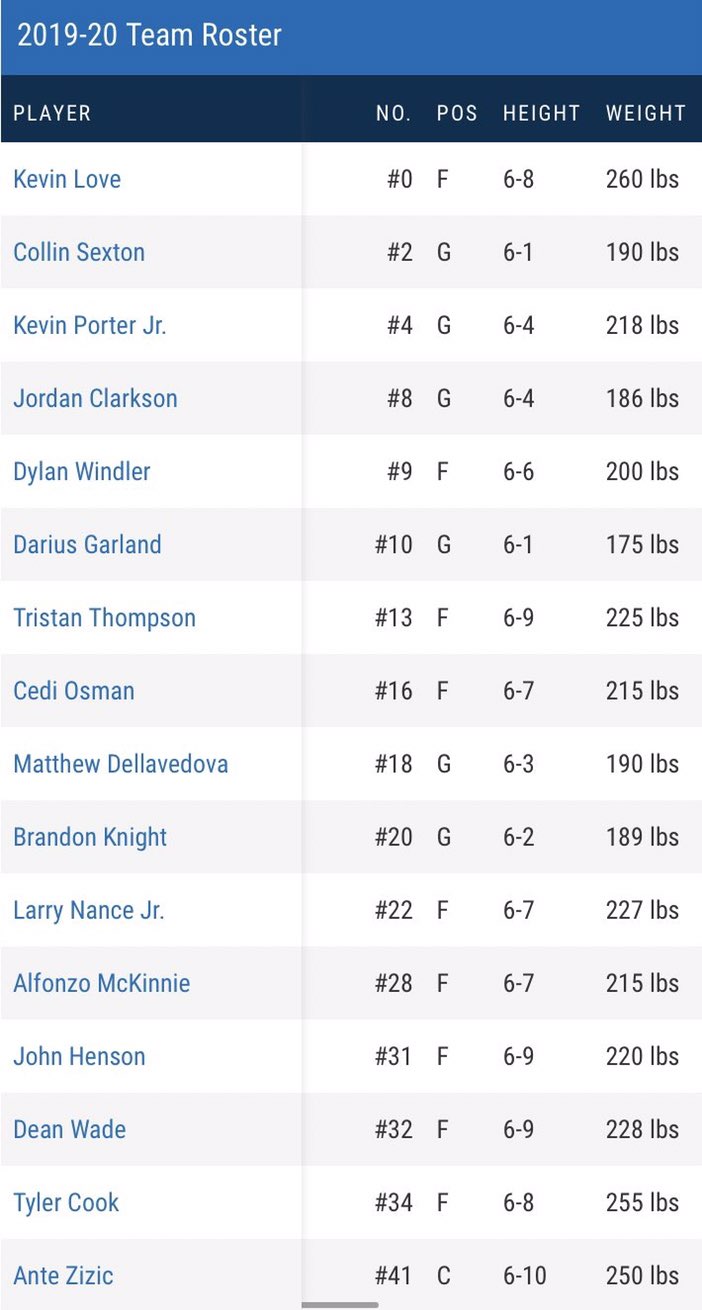702x1310 pixels.
Task: Open Collin Sexton's profile link
Action: 79,253
